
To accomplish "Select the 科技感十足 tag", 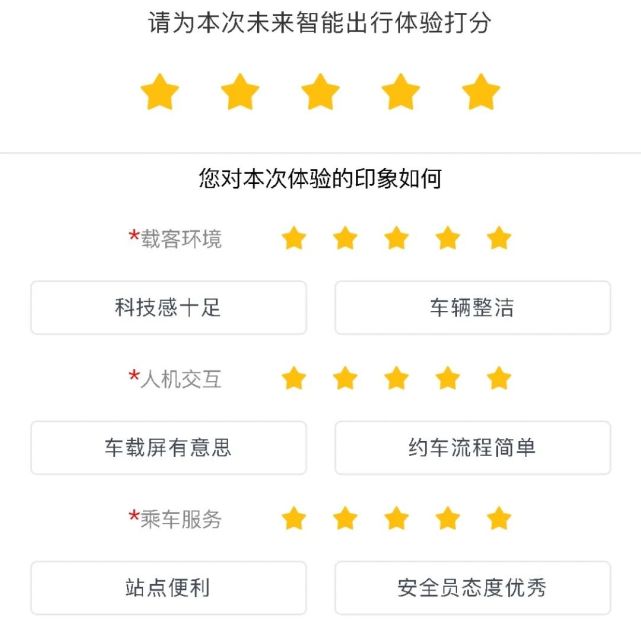I will pos(168,308).
